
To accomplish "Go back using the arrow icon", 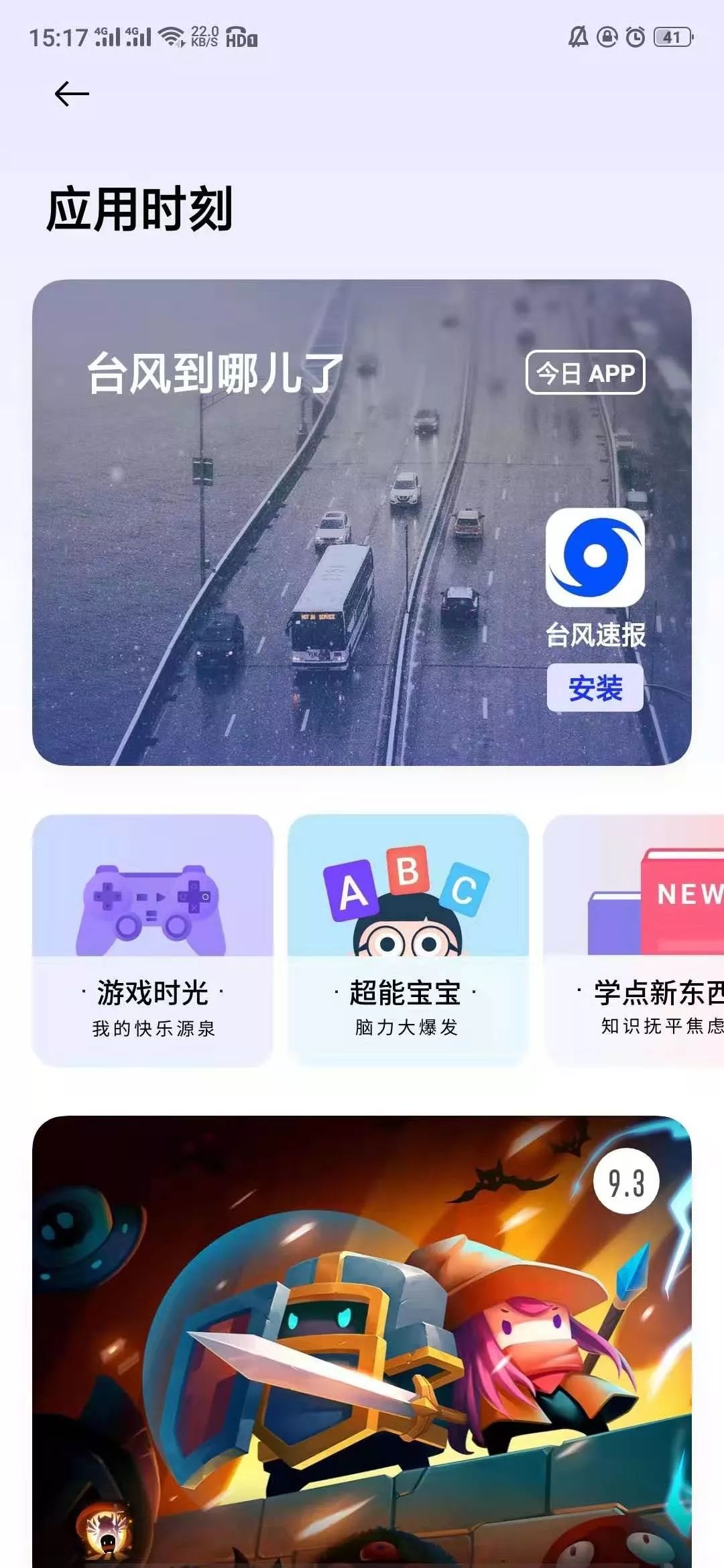I will 72,94.
